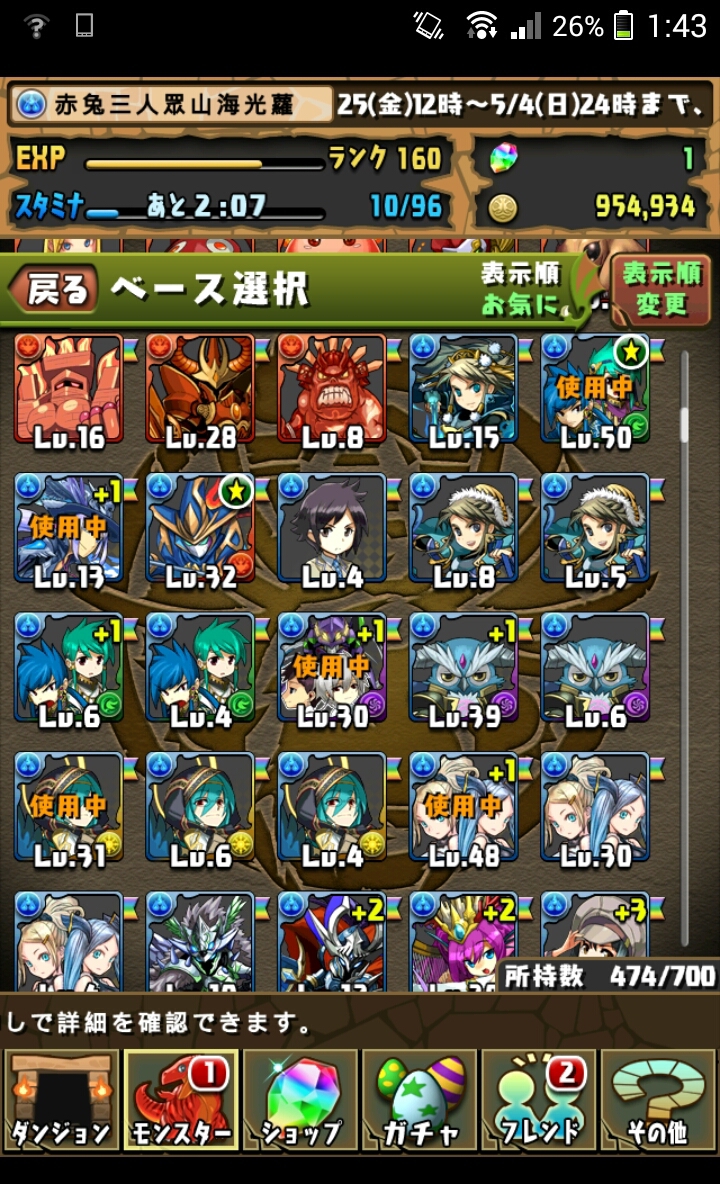Select the Lv.48 twin girls monster
Viewport: 720px width, 1184px height.
(463, 808)
